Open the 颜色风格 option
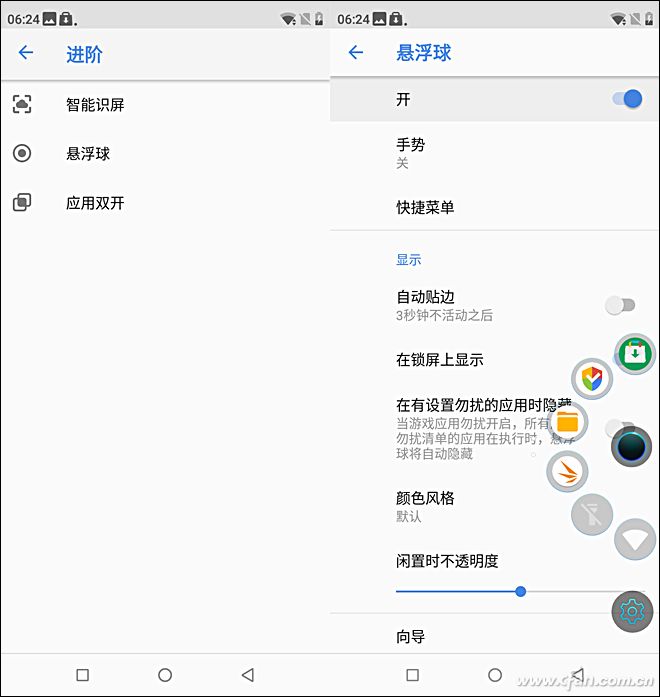This screenshot has height=697, width=660. pyautogui.click(x=425, y=505)
